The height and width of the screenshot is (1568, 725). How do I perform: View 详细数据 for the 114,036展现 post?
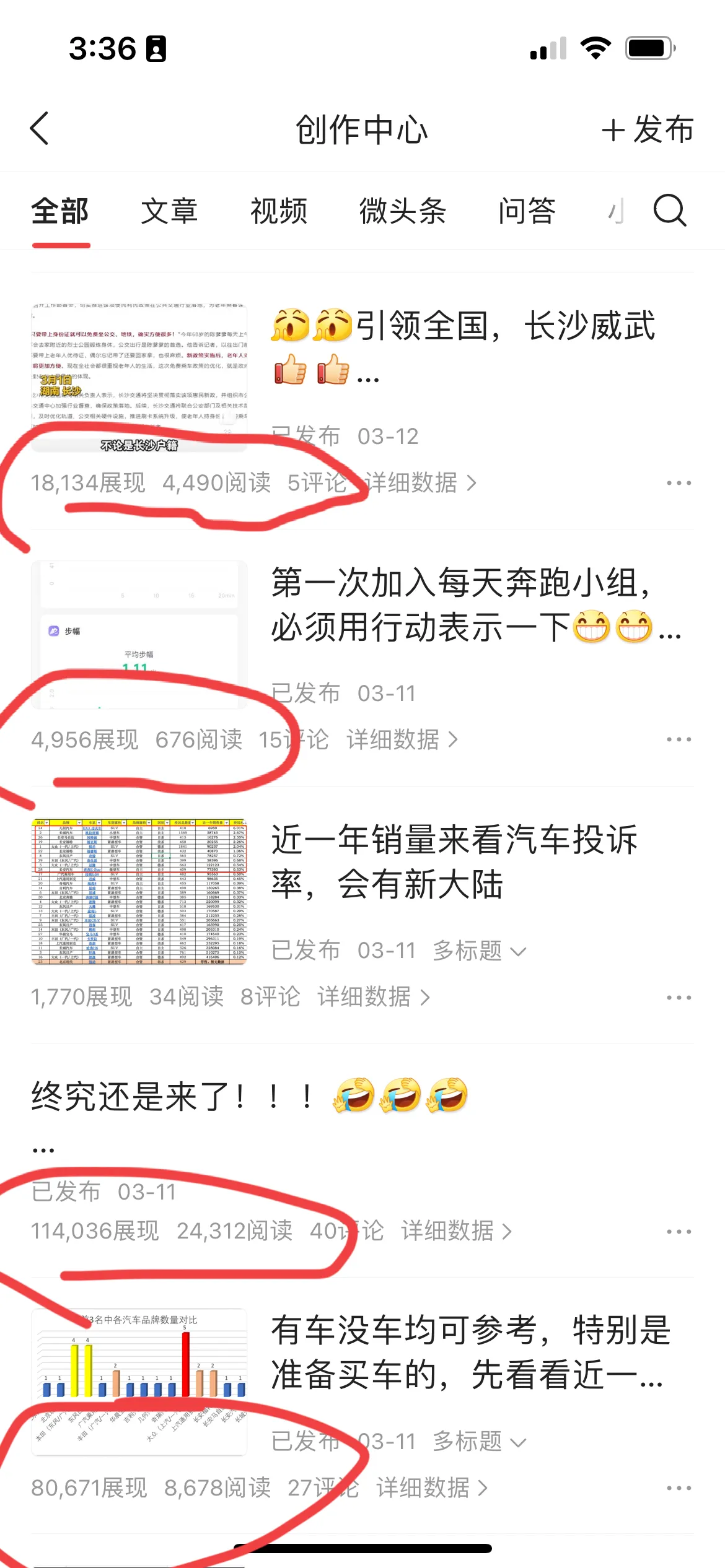coord(457,1230)
